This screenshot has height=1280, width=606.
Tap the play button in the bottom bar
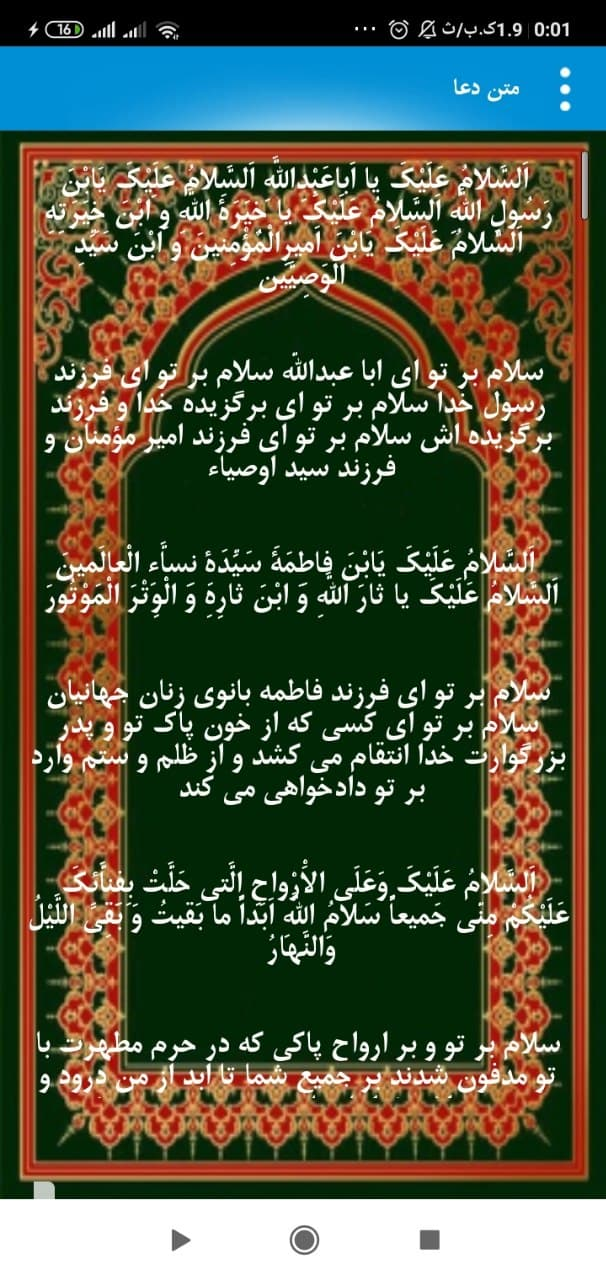[181, 1240]
